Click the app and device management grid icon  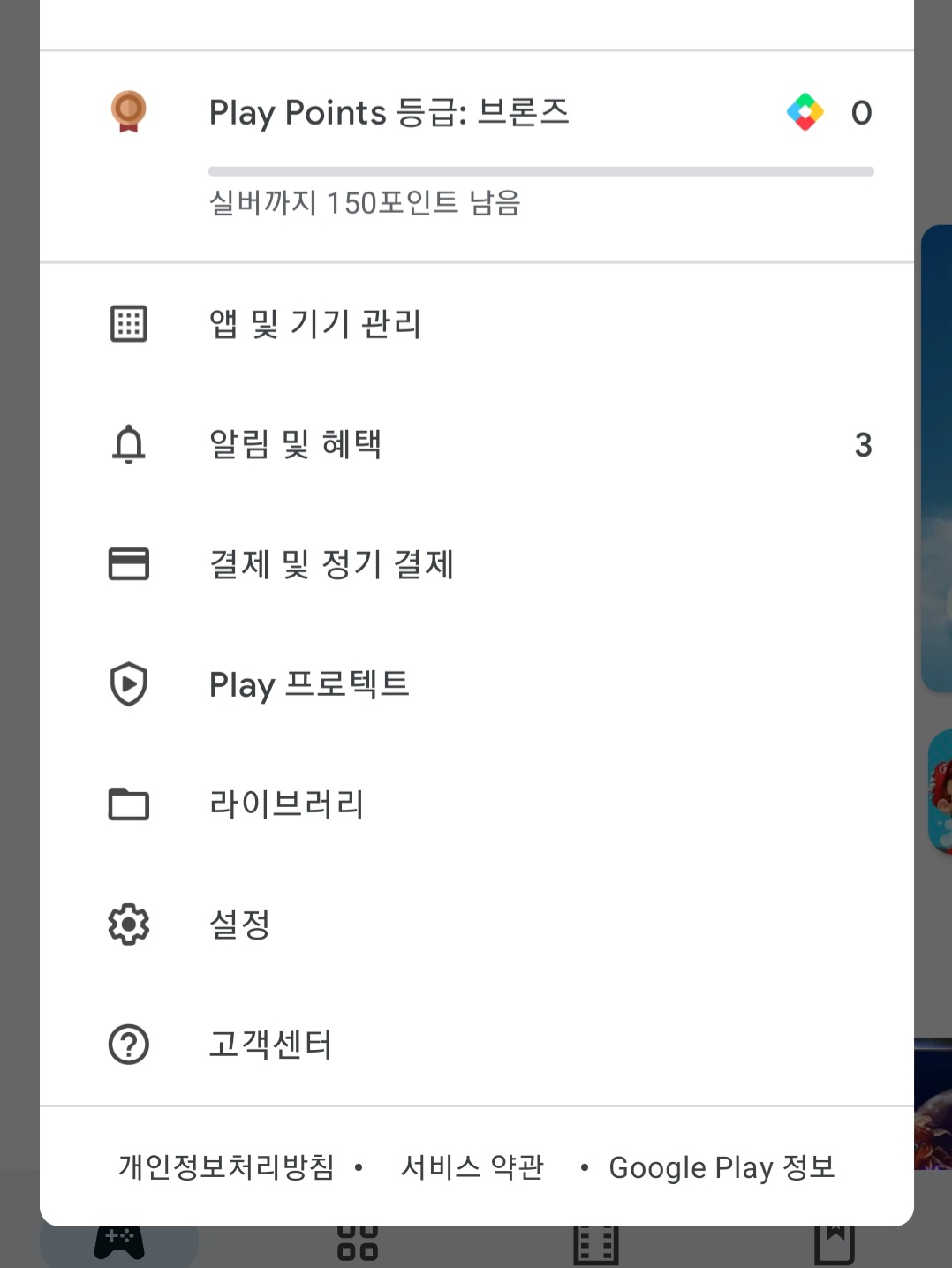(129, 325)
